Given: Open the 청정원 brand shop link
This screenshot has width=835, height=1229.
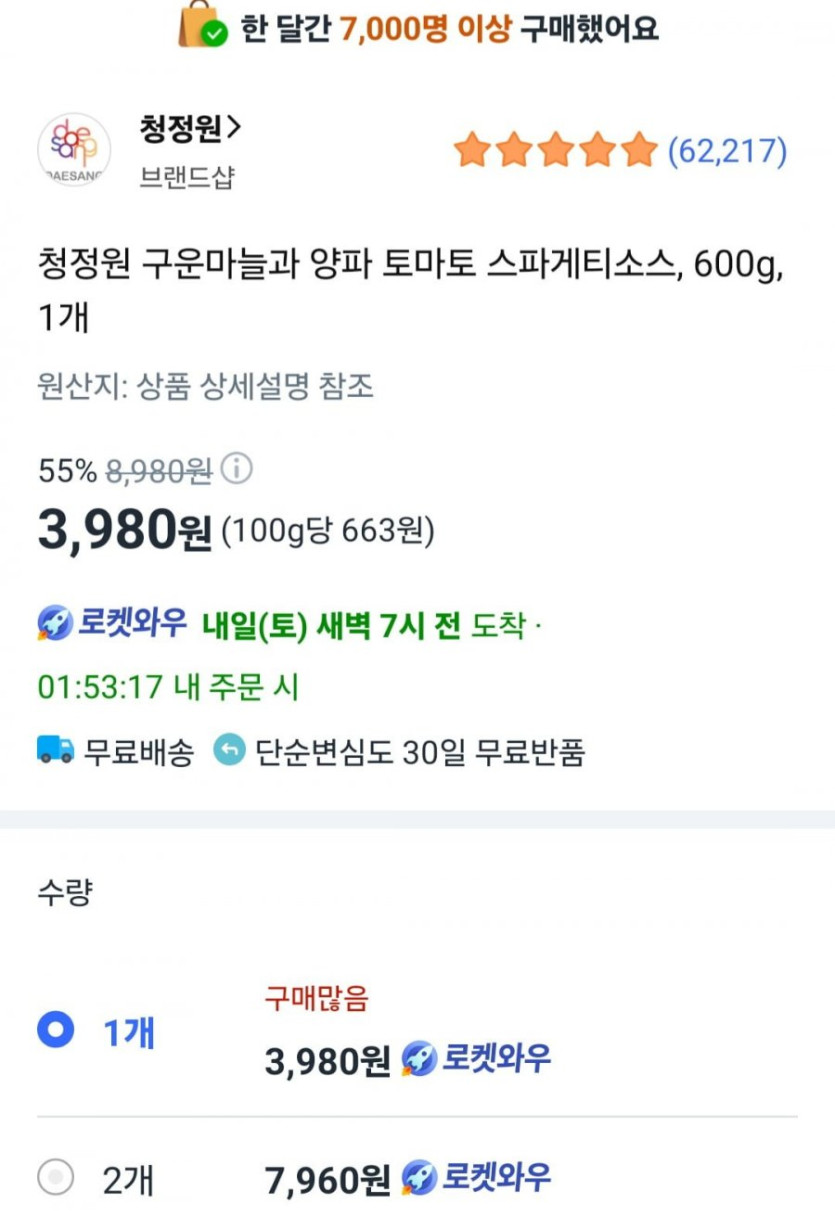Looking at the screenshot, I should (x=191, y=129).
